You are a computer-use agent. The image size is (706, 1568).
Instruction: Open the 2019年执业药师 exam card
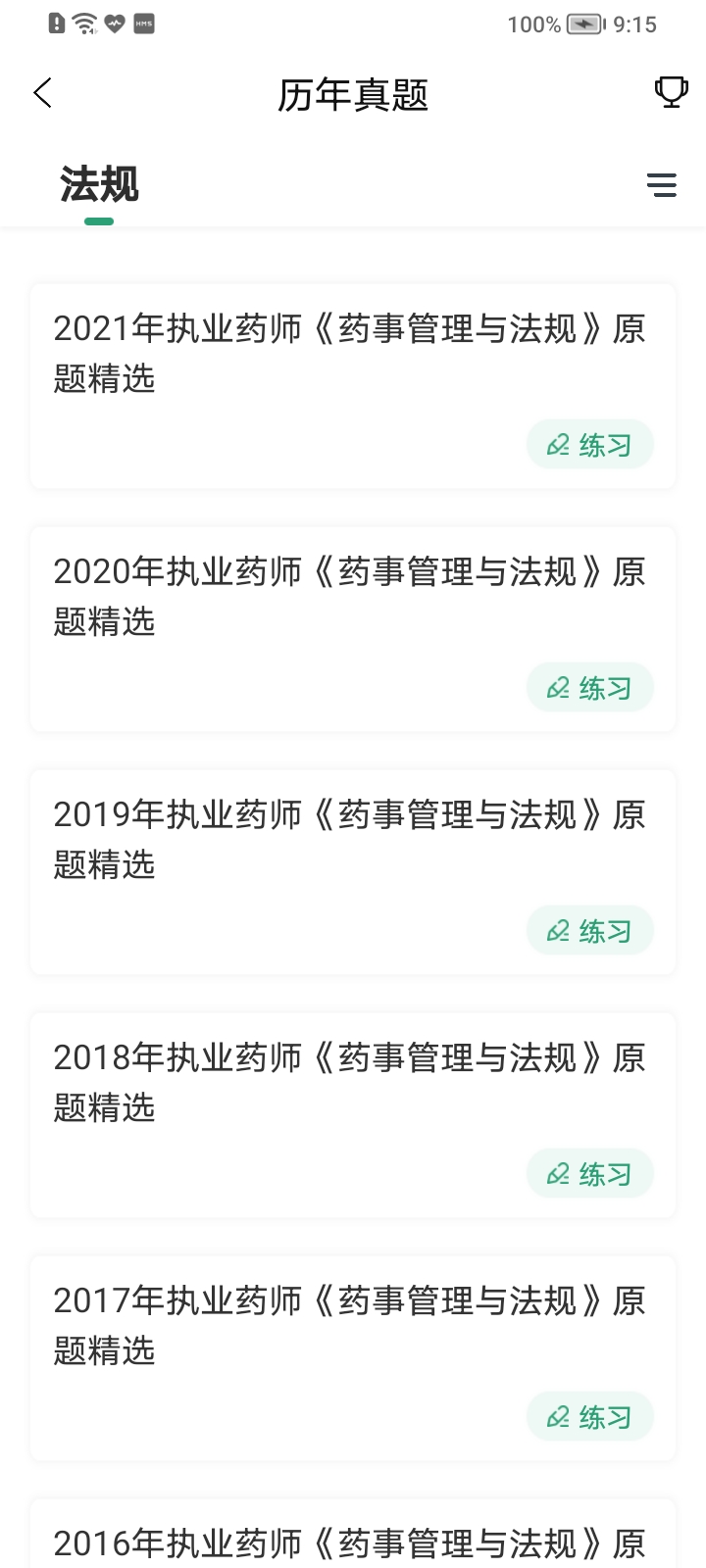353,872
